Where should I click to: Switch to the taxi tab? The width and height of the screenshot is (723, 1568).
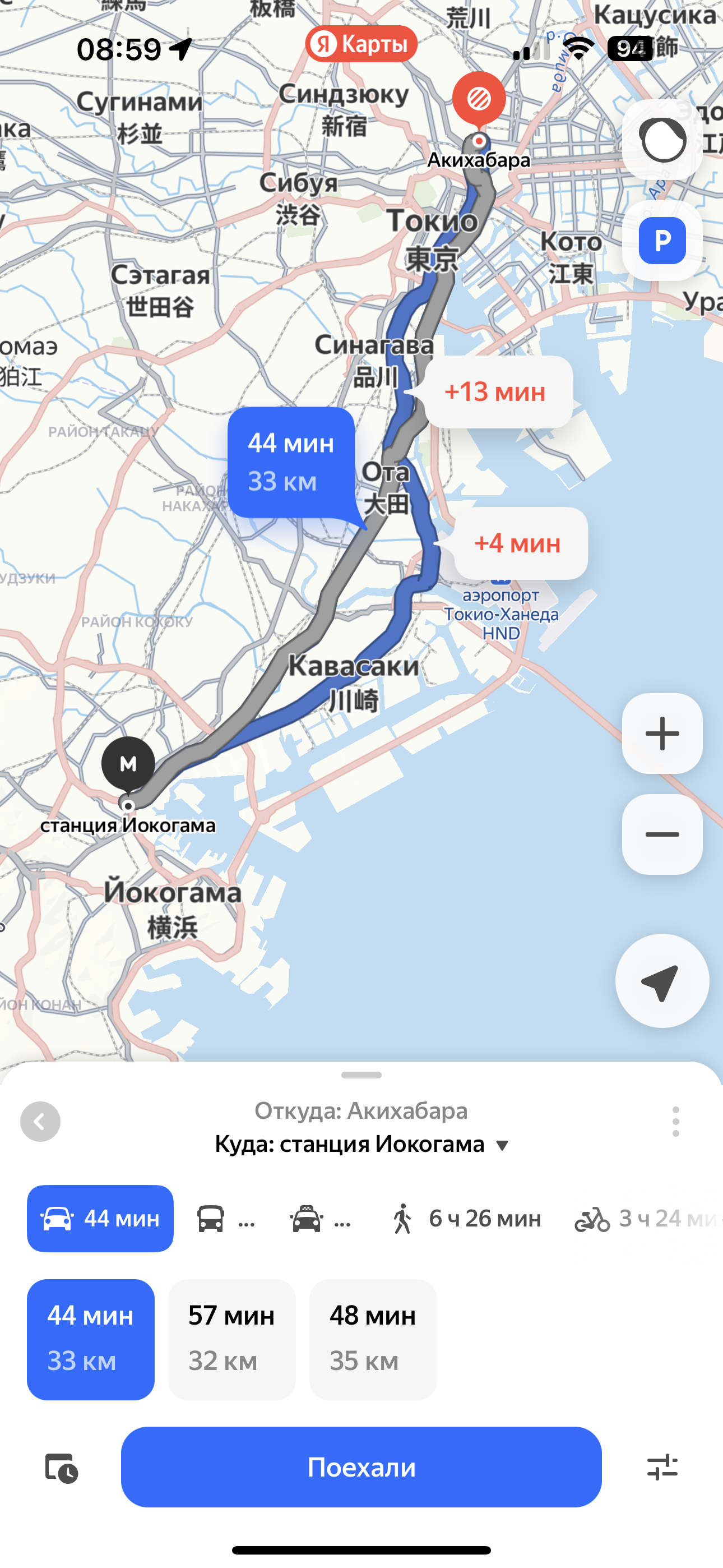click(x=321, y=1219)
